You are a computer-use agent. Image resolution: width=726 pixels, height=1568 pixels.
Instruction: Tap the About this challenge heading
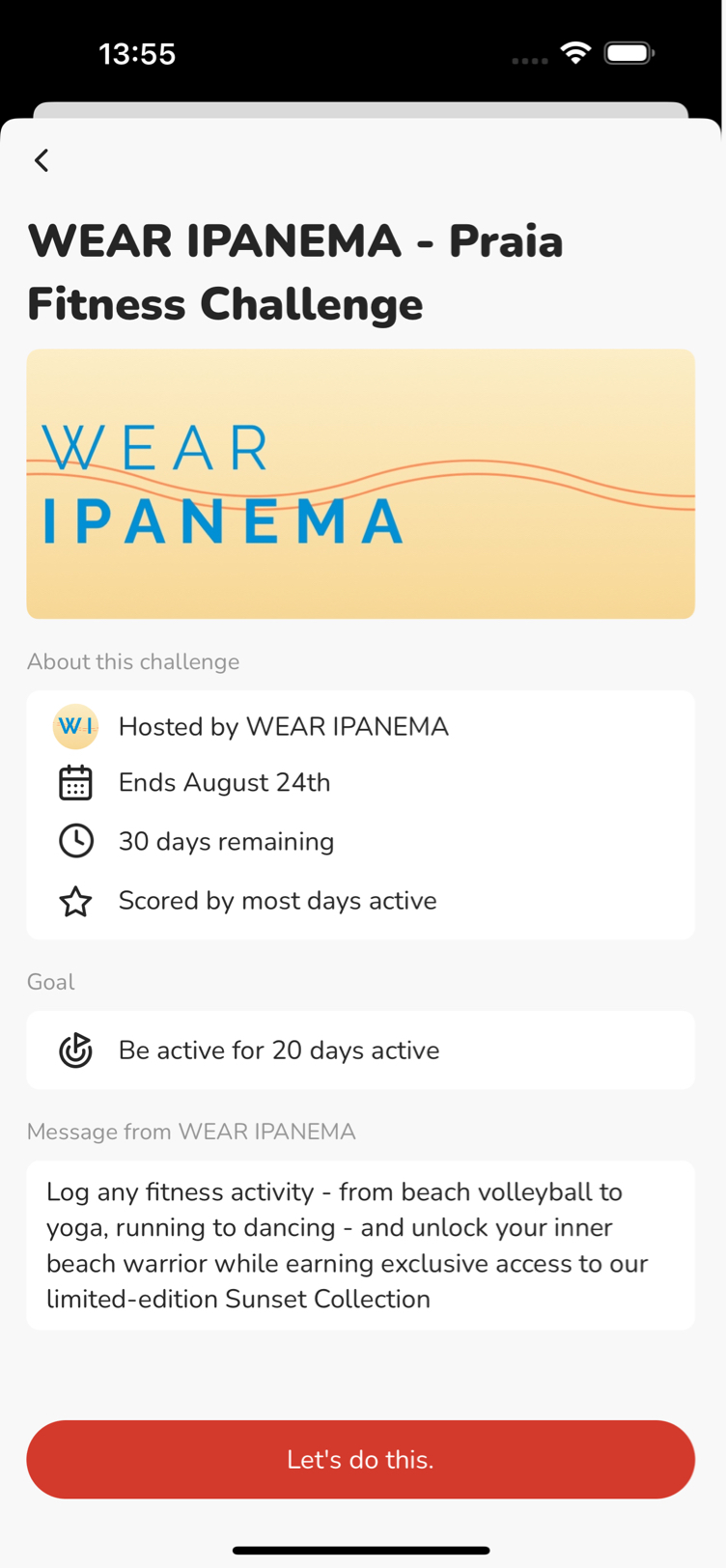click(x=133, y=661)
